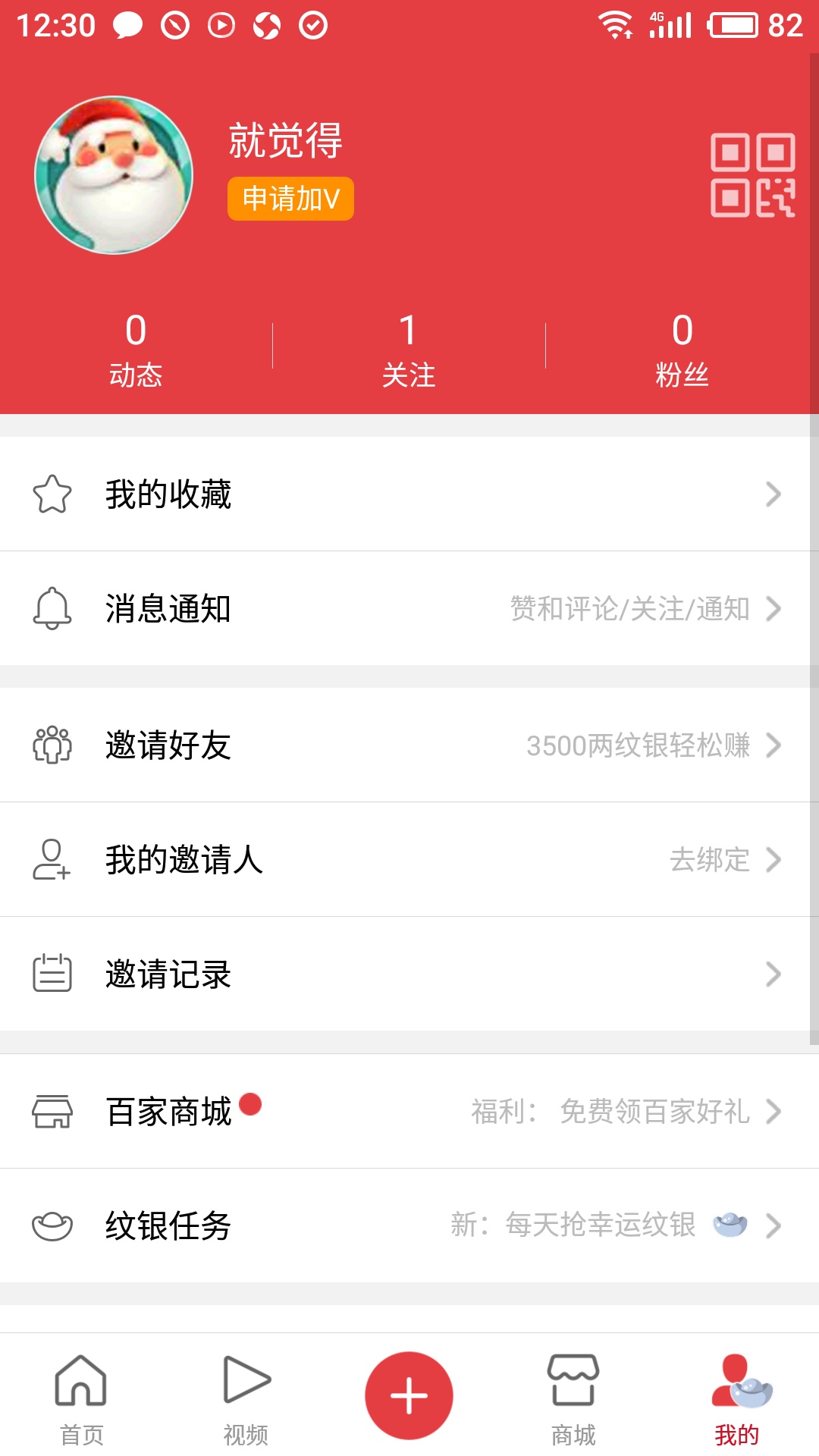Click the silver ingot icon beside 纹银任务
819x1456 pixels.
52,1226
